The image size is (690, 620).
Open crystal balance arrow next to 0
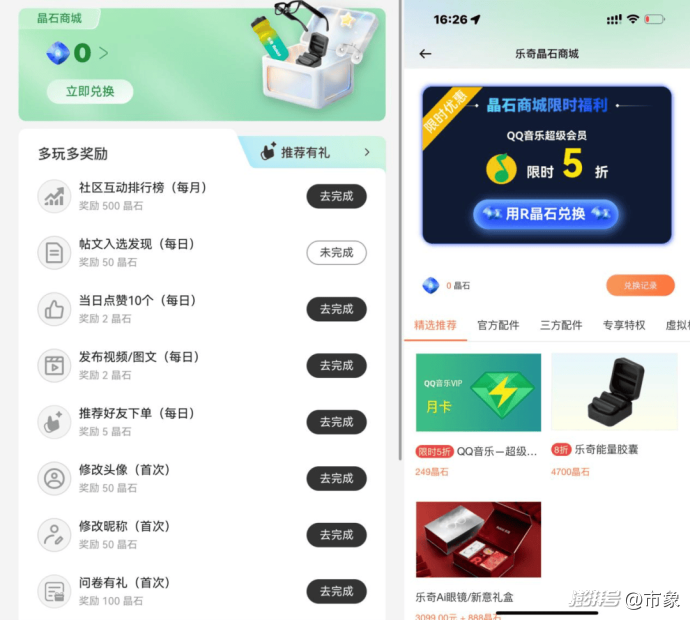coord(103,53)
